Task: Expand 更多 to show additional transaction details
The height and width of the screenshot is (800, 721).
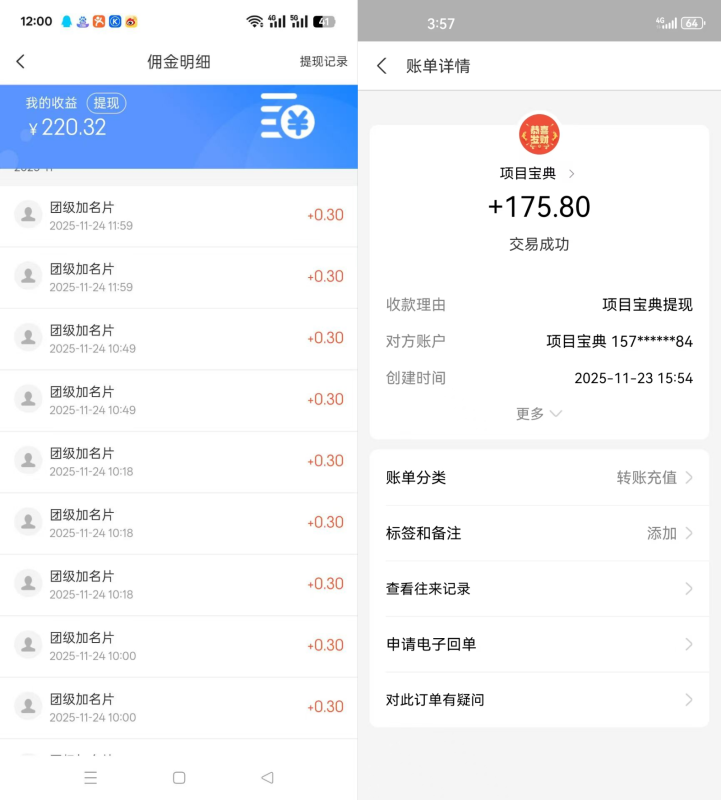Action: tap(538, 413)
